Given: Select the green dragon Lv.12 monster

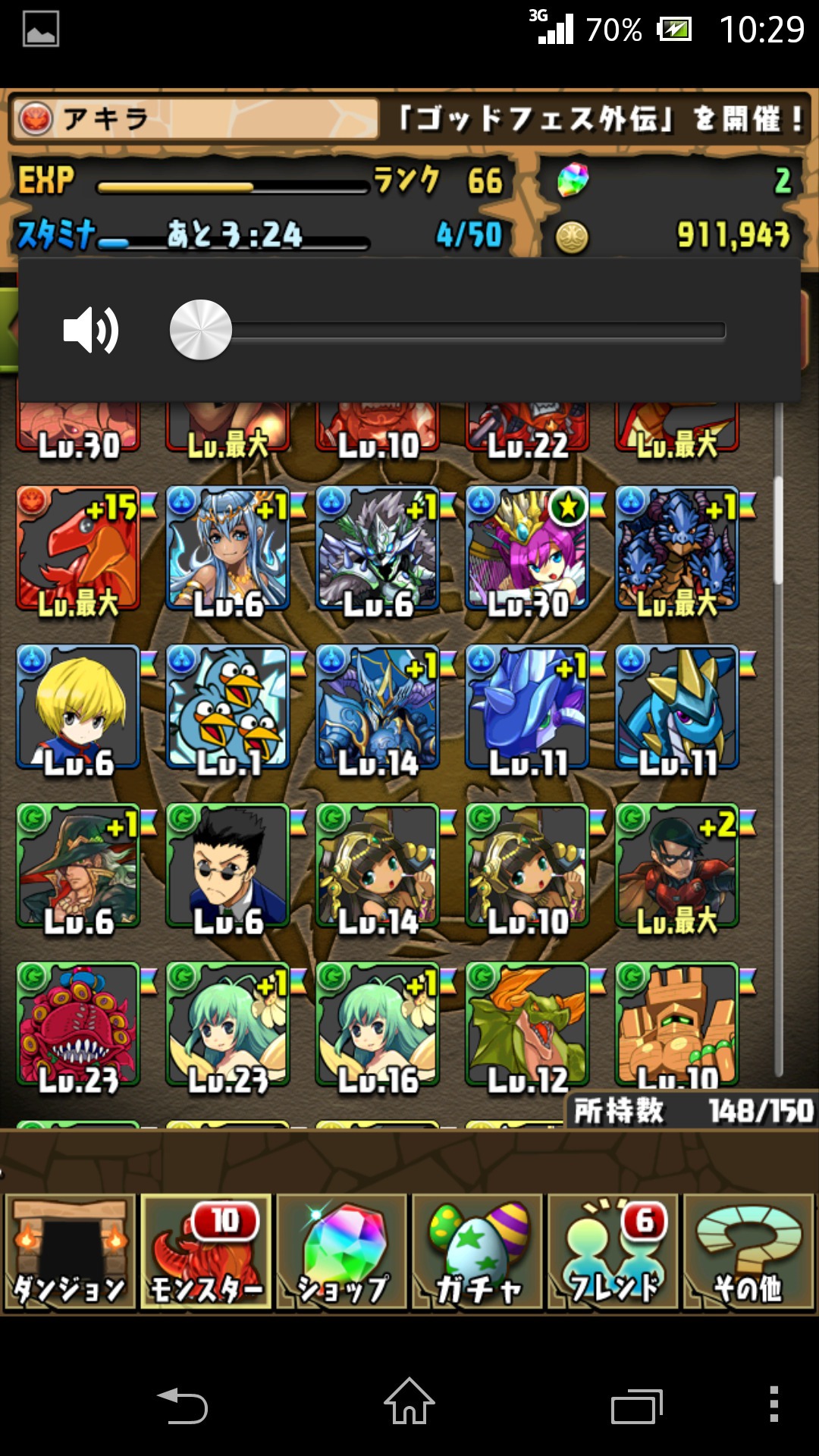Looking at the screenshot, I should (x=527, y=1024).
